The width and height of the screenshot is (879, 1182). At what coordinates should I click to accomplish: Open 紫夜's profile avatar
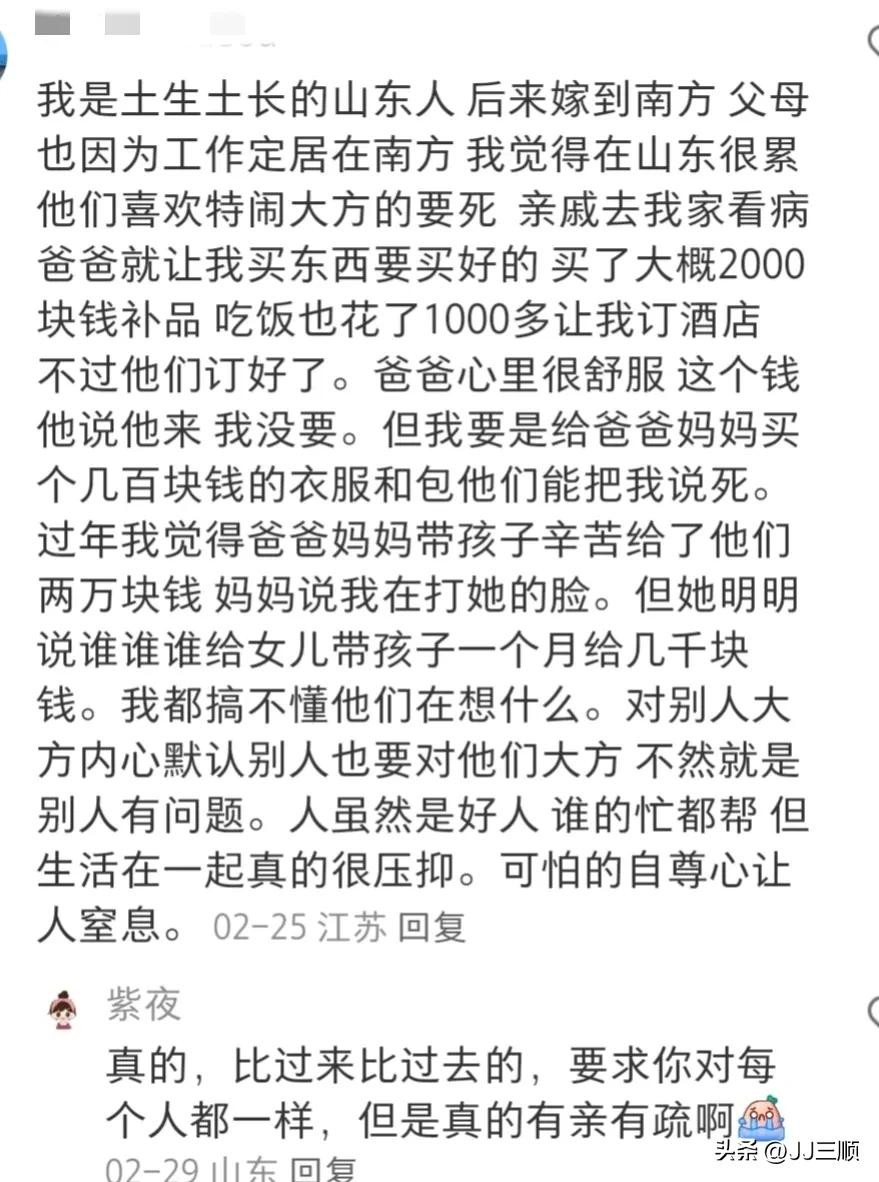tap(65, 1010)
